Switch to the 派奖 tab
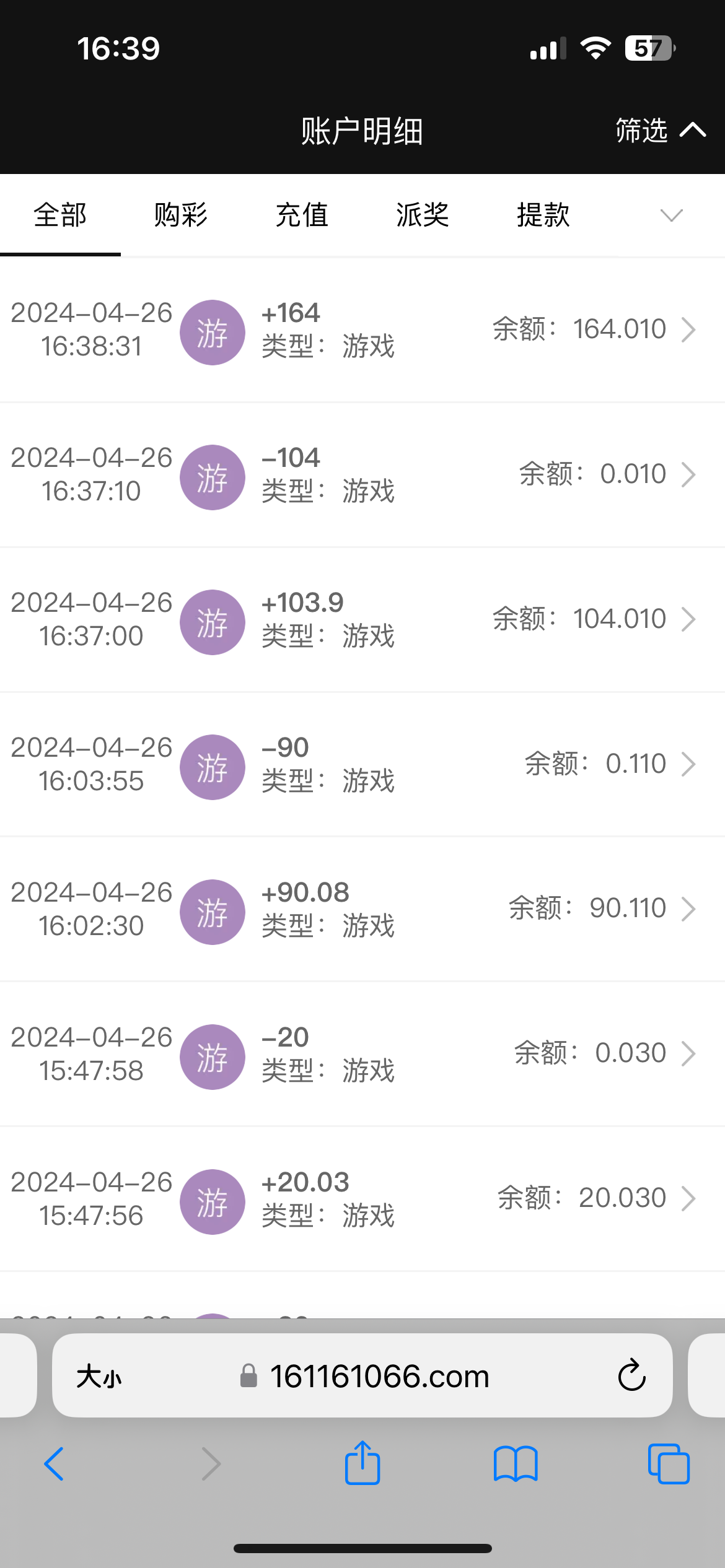The image size is (725, 1568). coord(422,215)
